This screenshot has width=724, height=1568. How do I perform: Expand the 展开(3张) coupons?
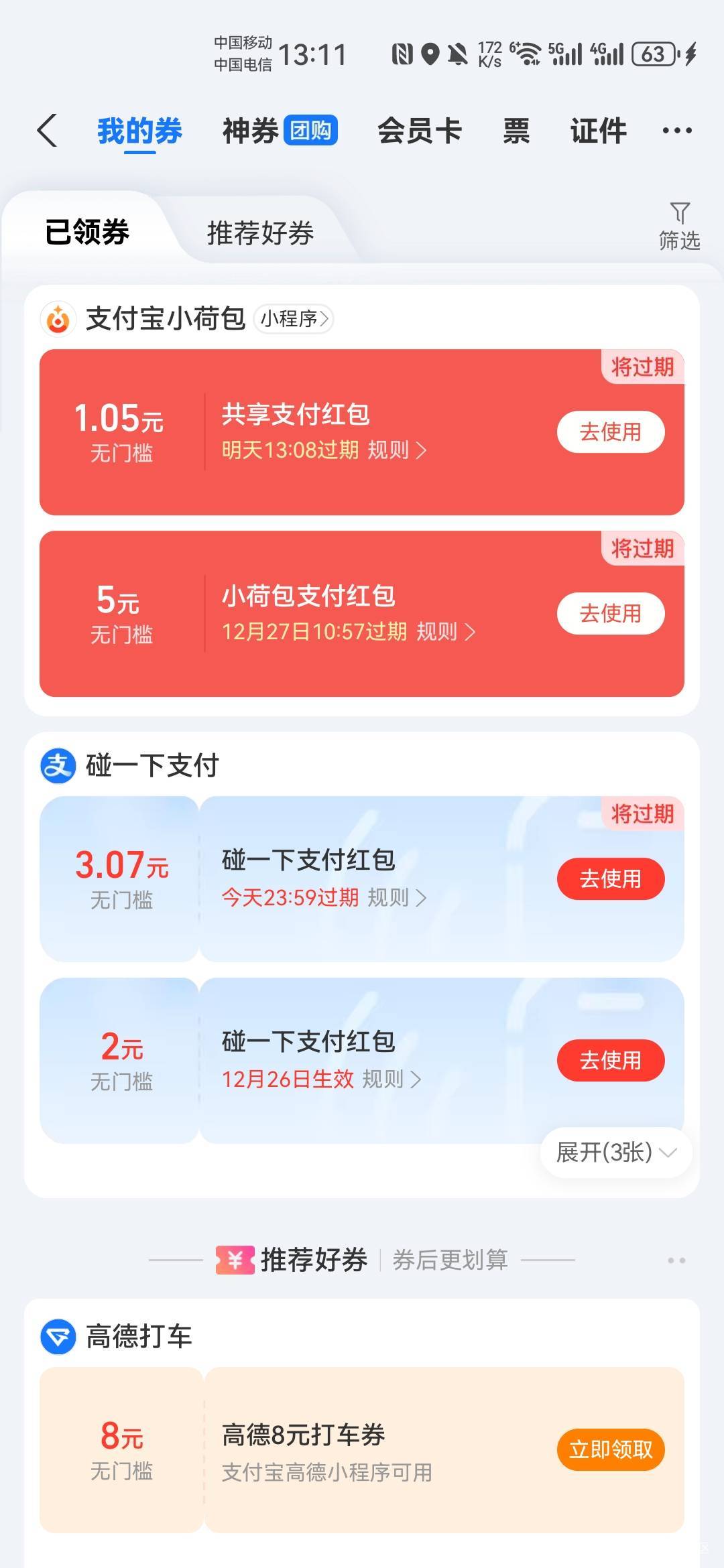click(615, 1153)
